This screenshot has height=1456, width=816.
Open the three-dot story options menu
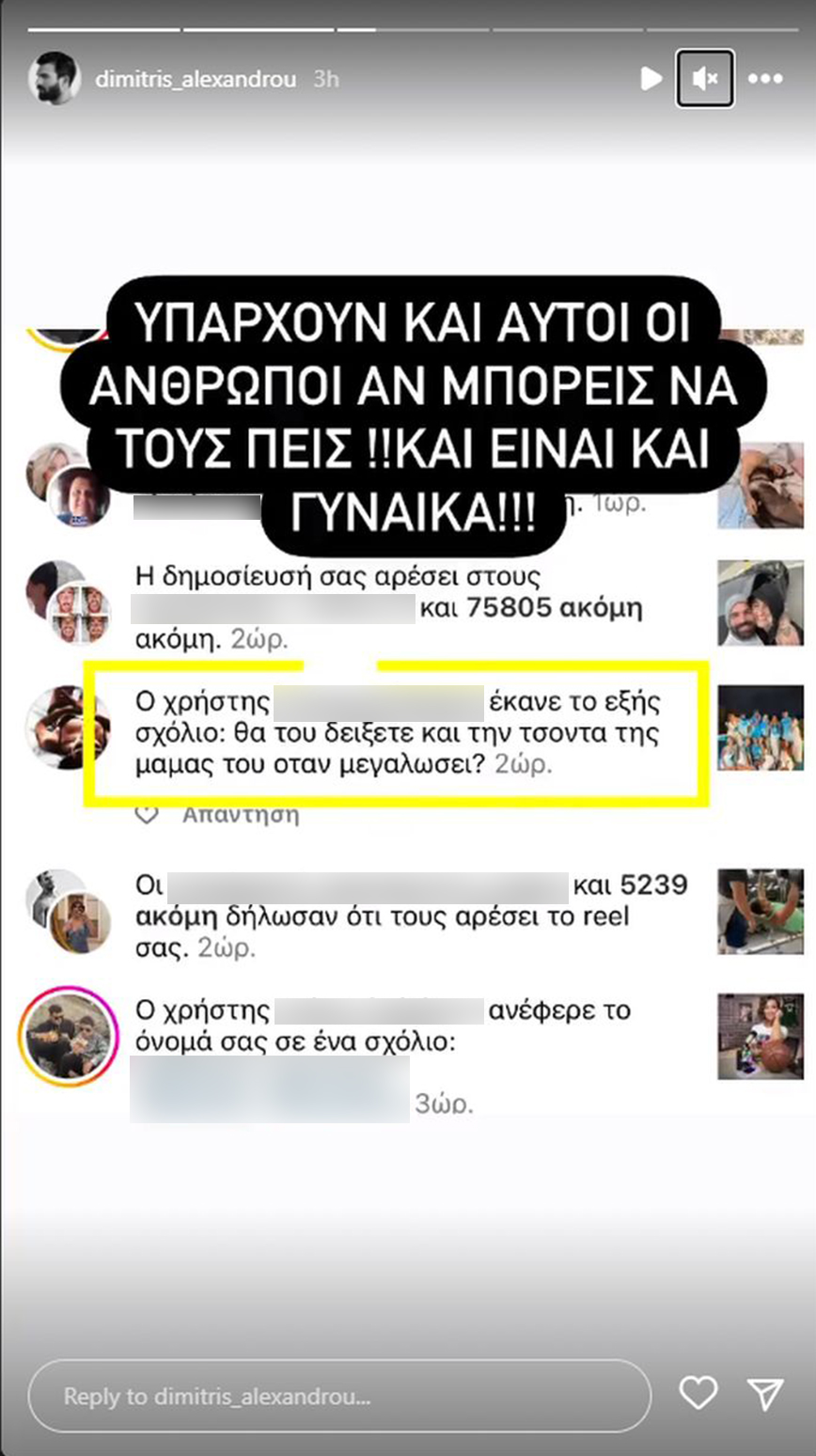point(765,79)
